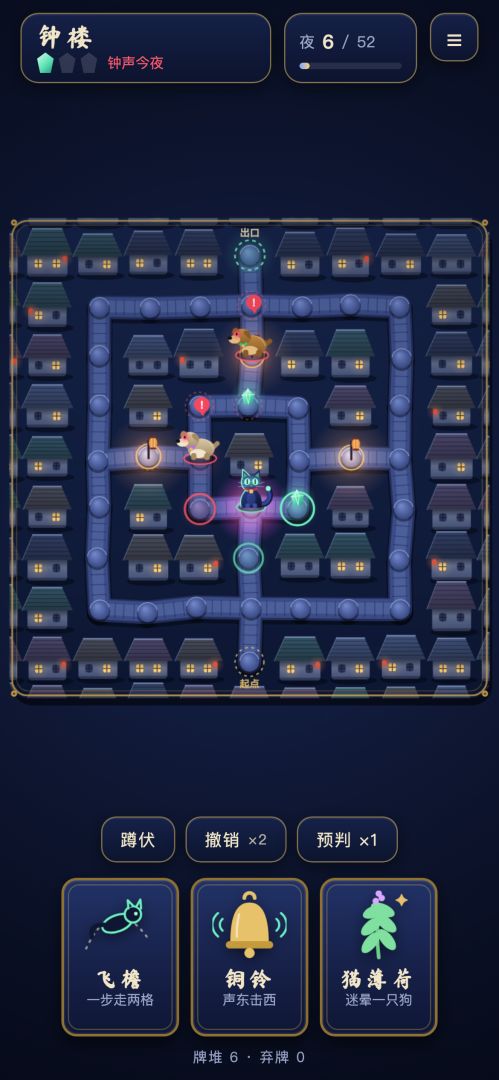Move cat to the red-ringed node
The height and width of the screenshot is (1080, 499).
point(200,509)
